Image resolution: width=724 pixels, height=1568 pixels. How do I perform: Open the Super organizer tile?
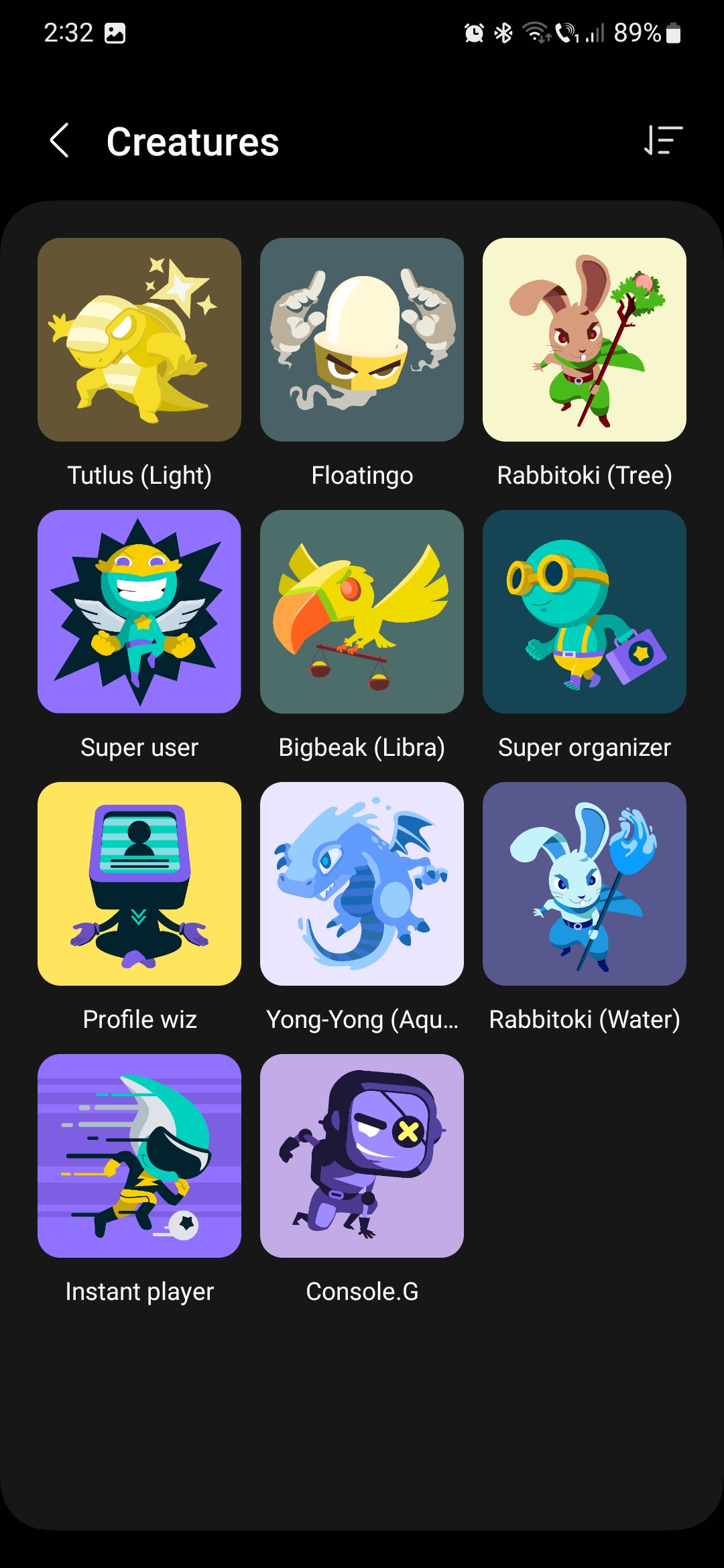click(x=585, y=612)
